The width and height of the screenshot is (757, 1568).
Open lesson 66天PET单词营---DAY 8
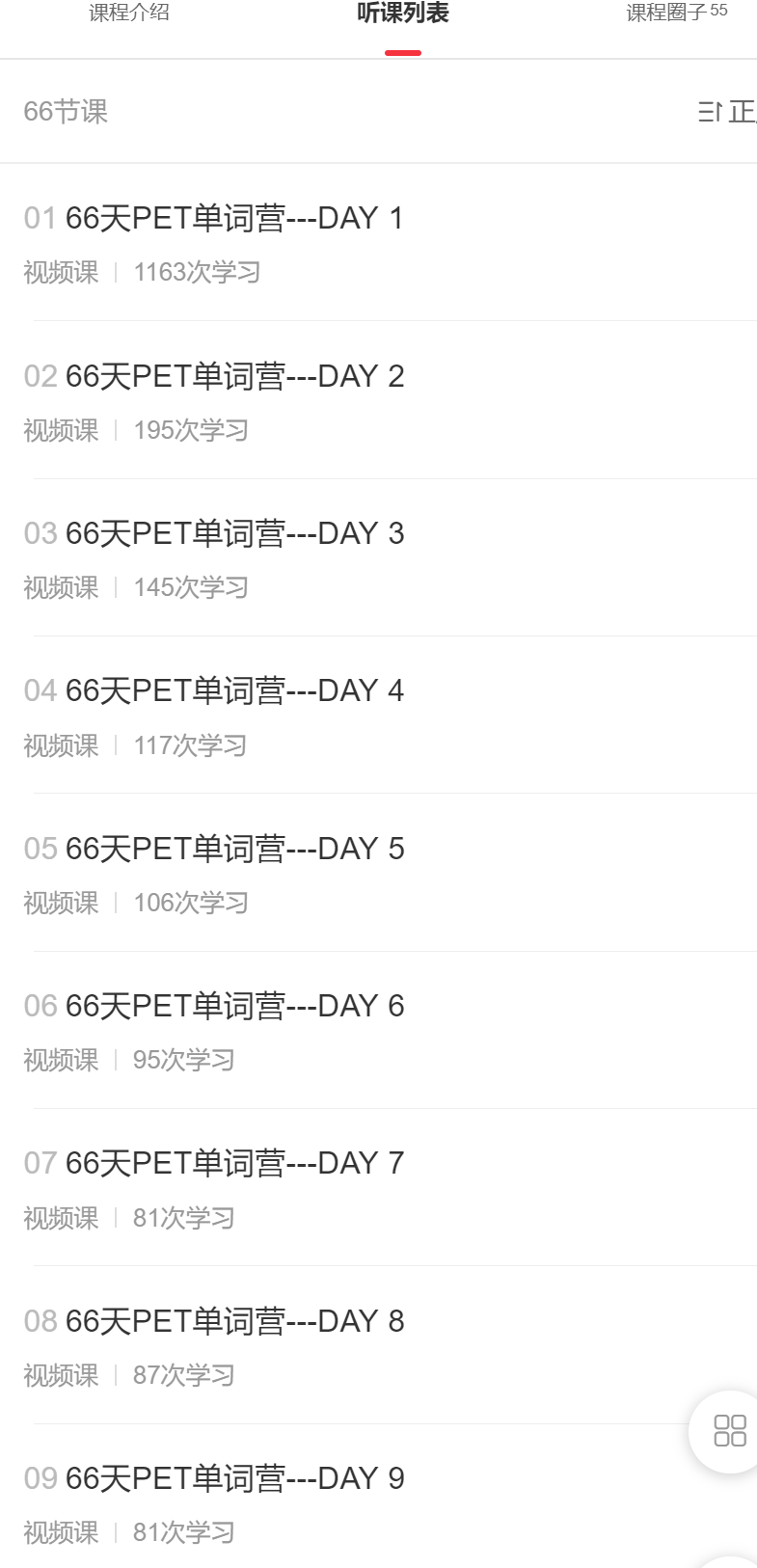234,1321
